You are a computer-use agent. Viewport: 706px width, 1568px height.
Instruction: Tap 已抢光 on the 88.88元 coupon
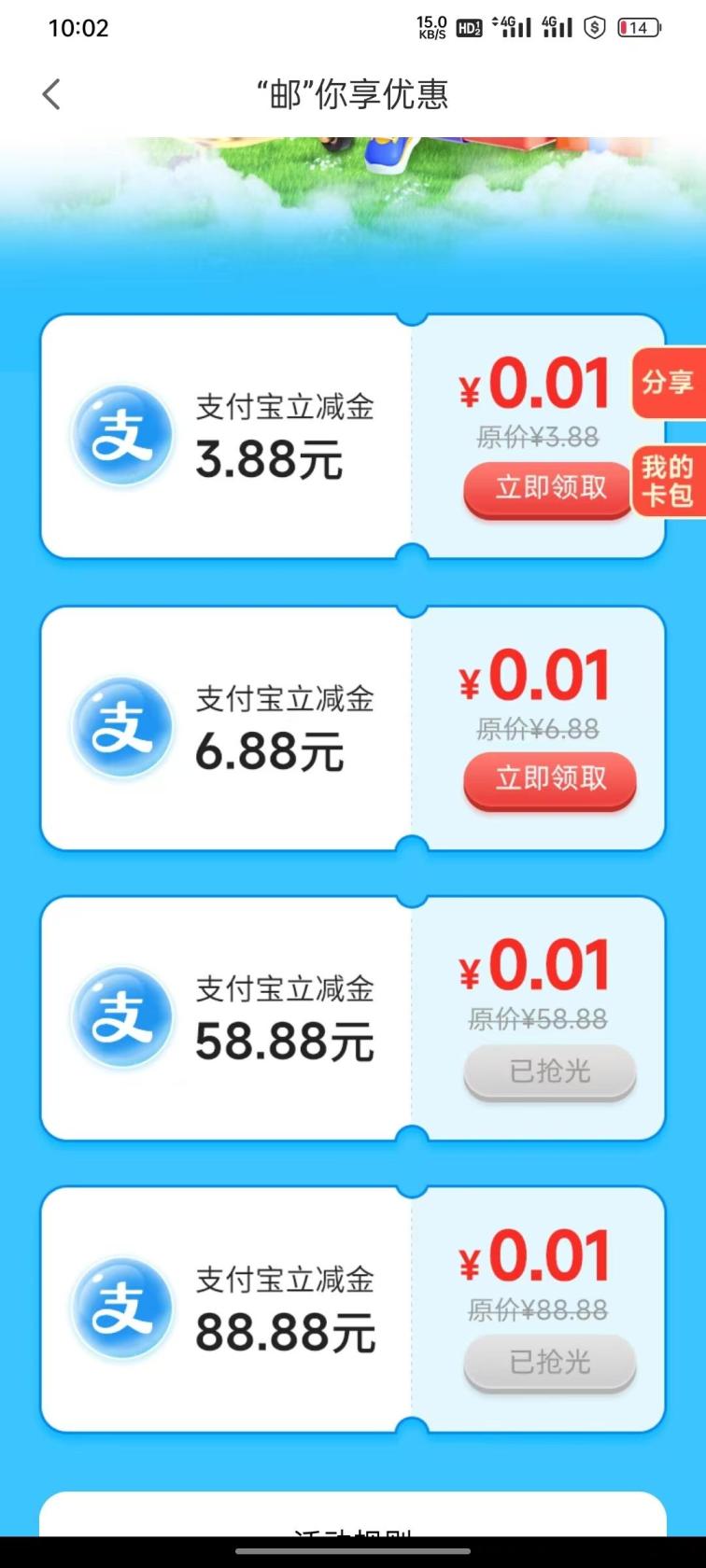[x=549, y=1362]
